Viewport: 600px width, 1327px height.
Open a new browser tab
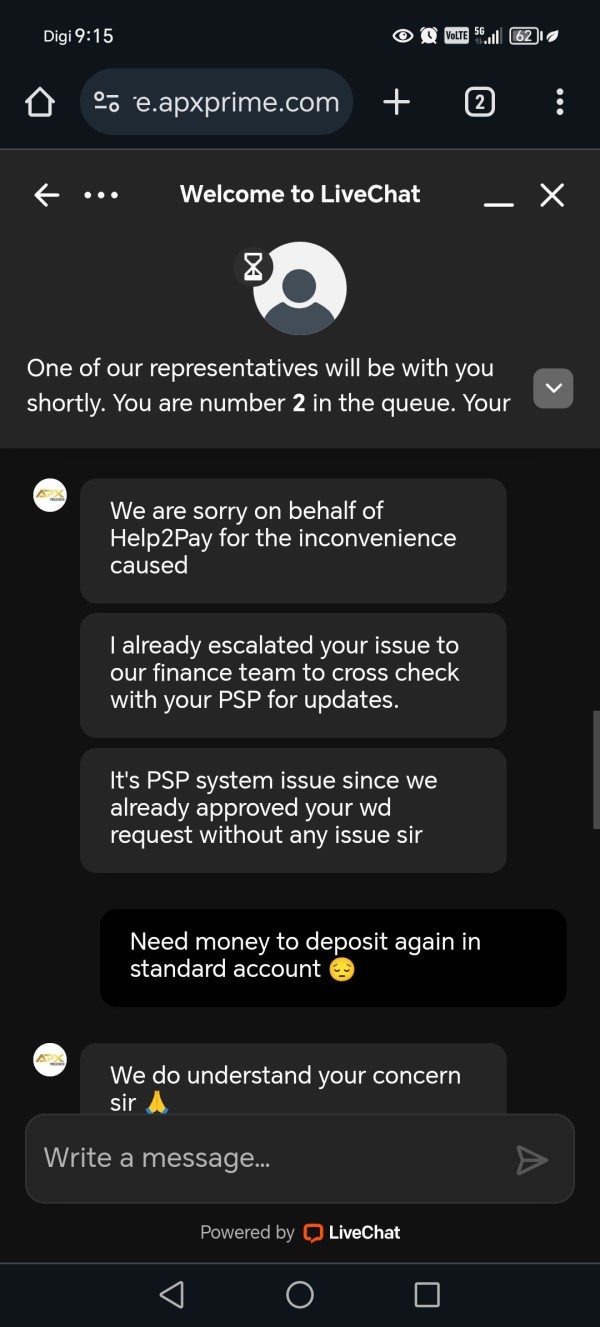click(396, 102)
